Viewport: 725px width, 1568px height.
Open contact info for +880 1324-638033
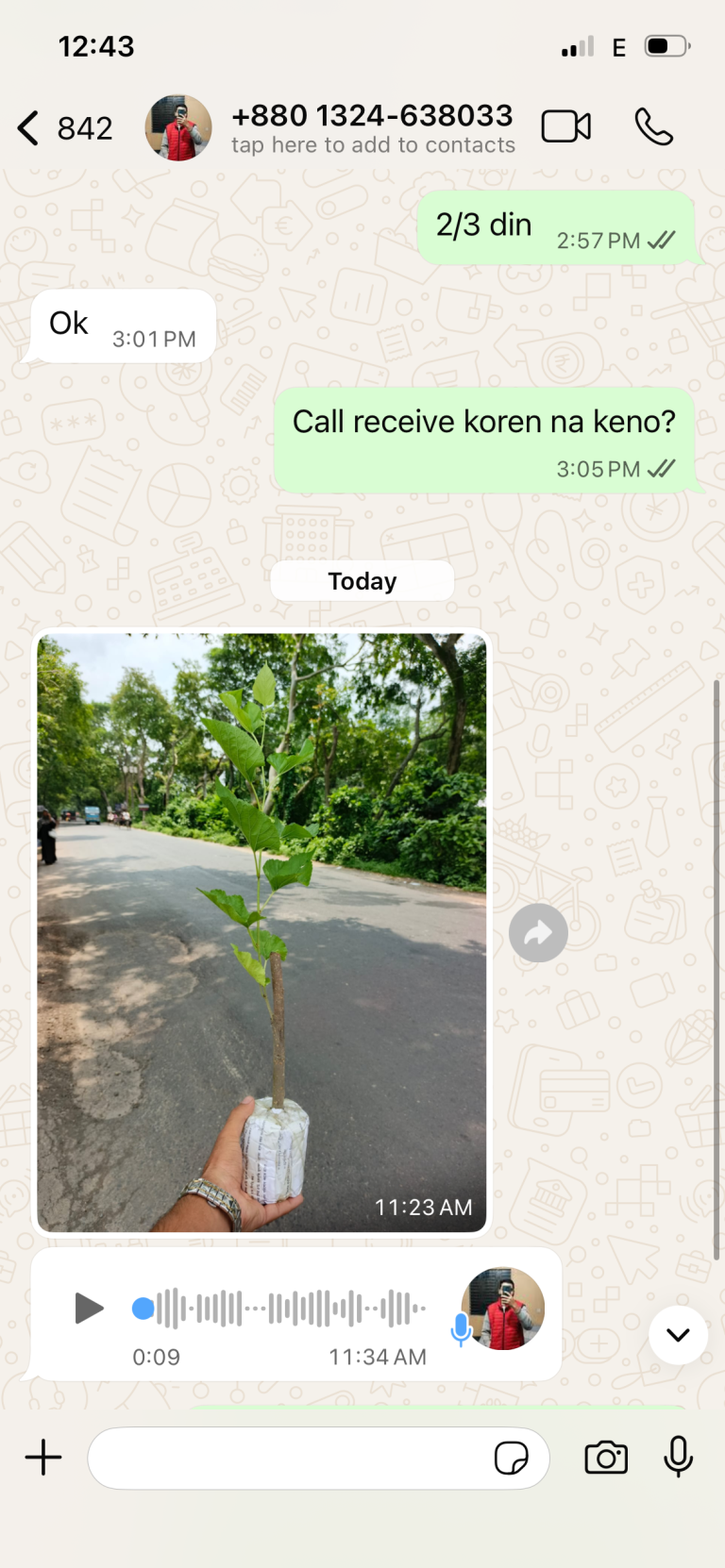tap(373, 128)
